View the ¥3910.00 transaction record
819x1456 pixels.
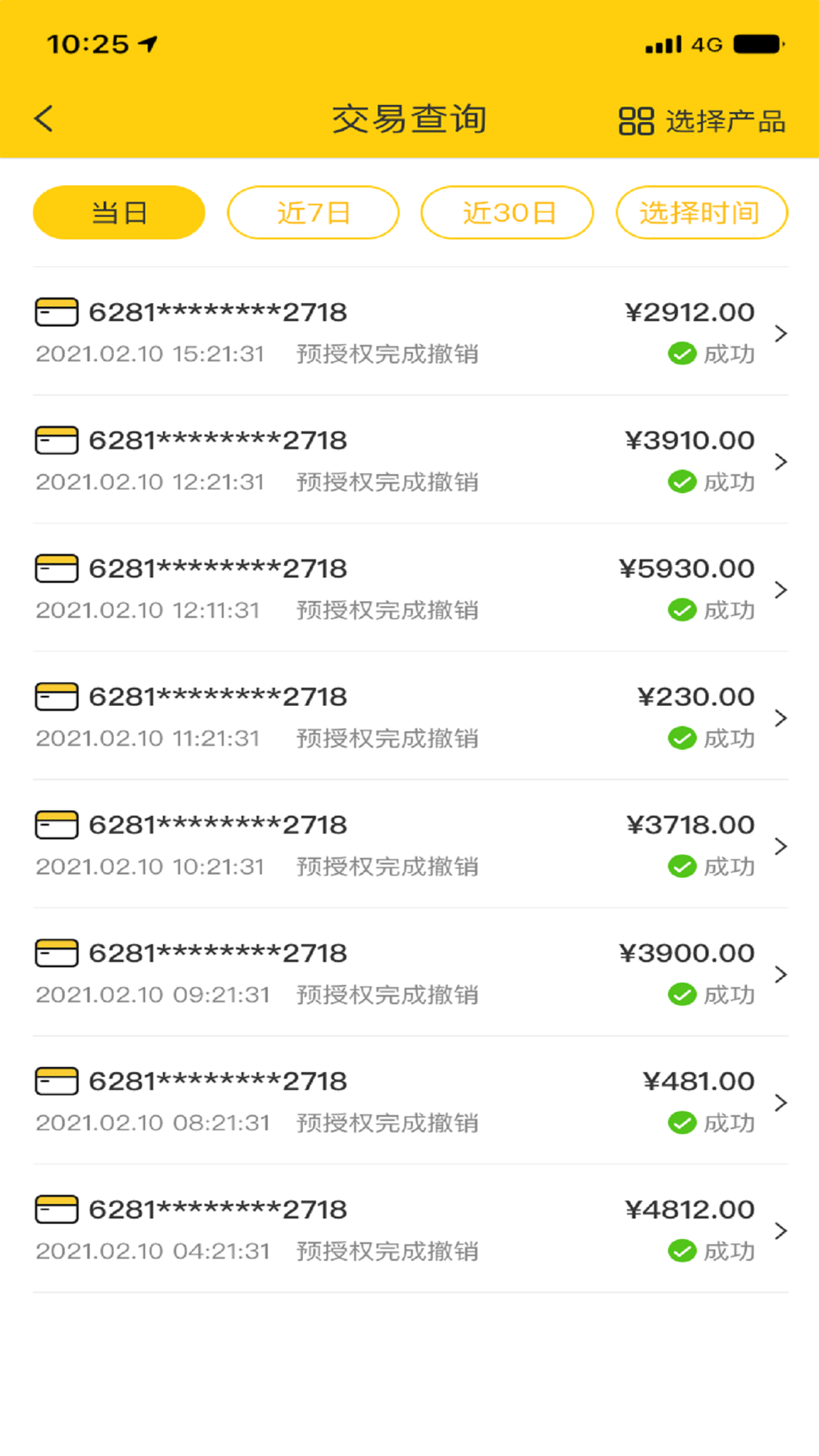click(409, 461)
